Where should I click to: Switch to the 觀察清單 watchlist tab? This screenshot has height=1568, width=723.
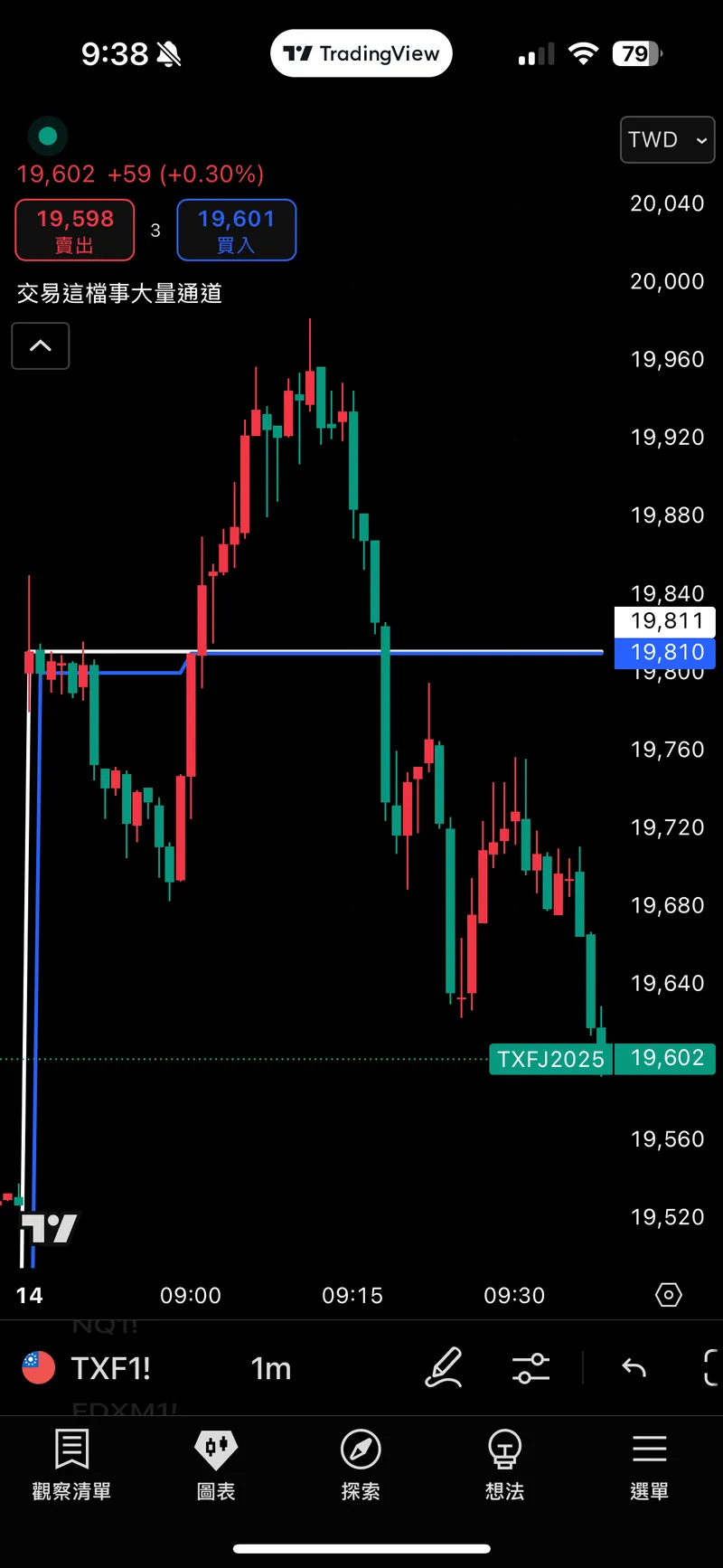click(71, 1465)
